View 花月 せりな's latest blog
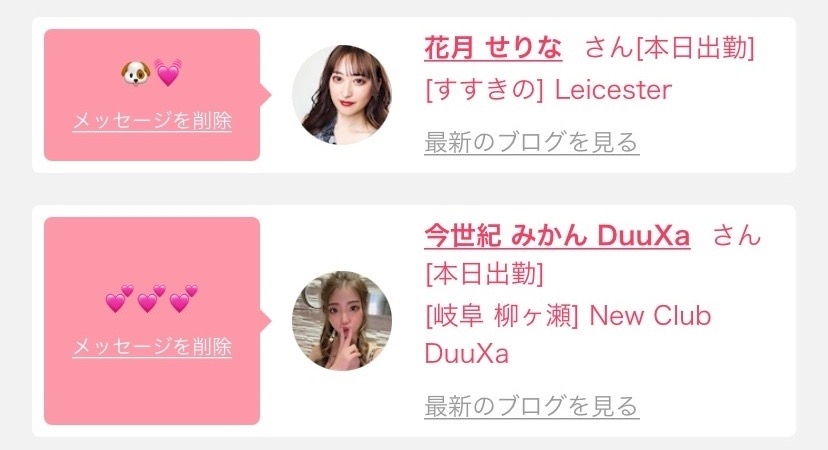 click(x=531, y=142)
